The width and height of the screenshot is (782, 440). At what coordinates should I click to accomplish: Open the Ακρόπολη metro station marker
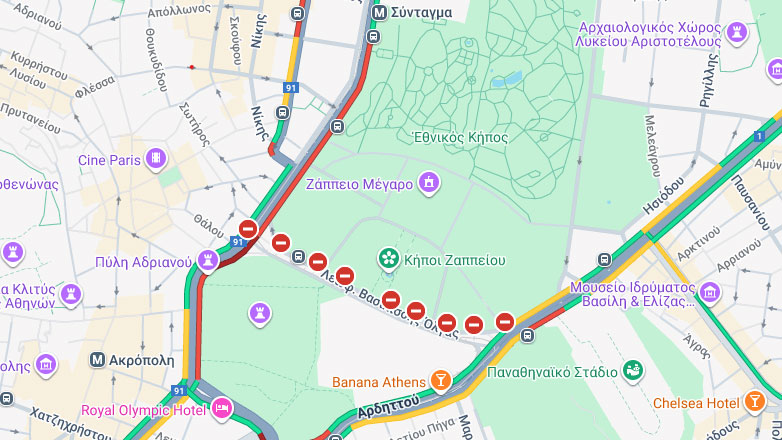pos(98,359)
